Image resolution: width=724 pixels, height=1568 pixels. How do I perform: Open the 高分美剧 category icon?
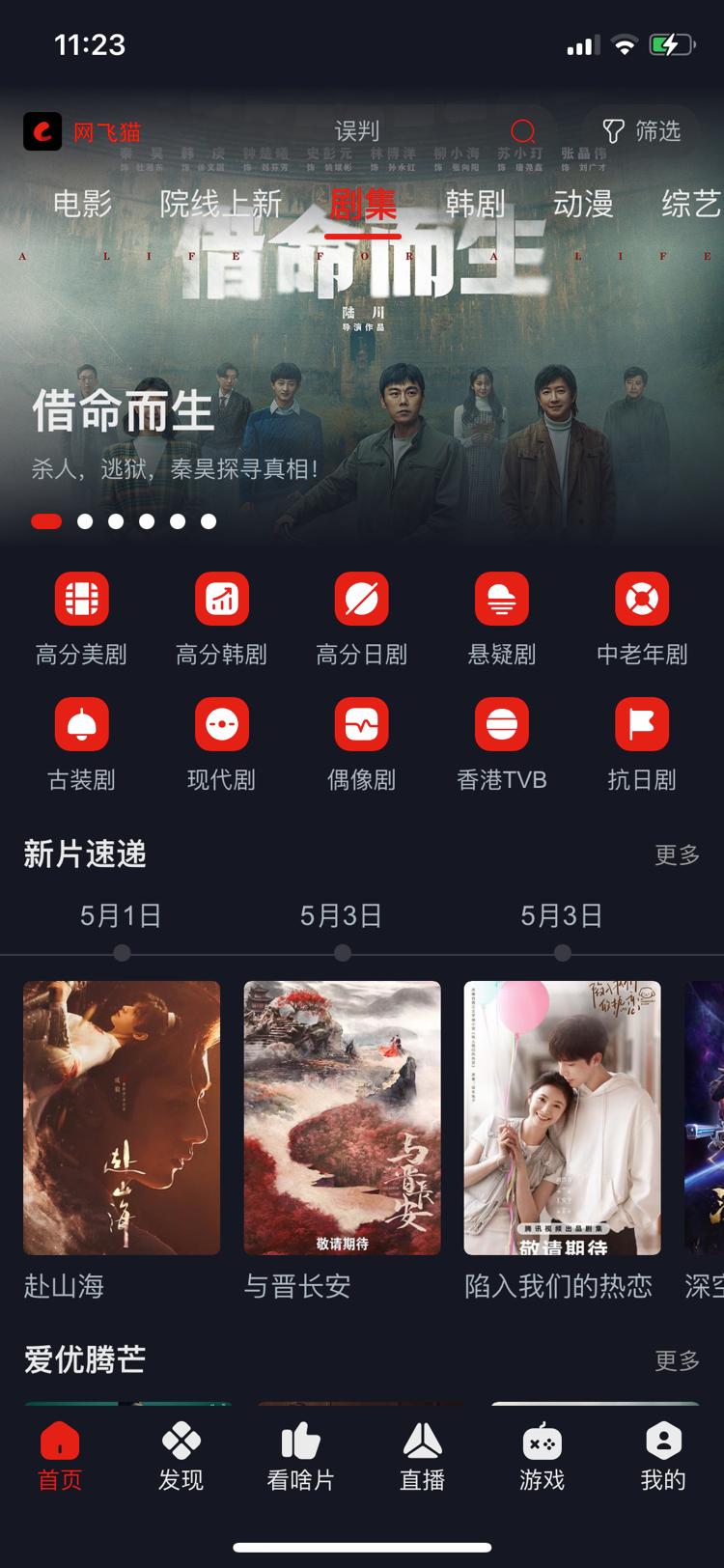click(x=81, y=599)
